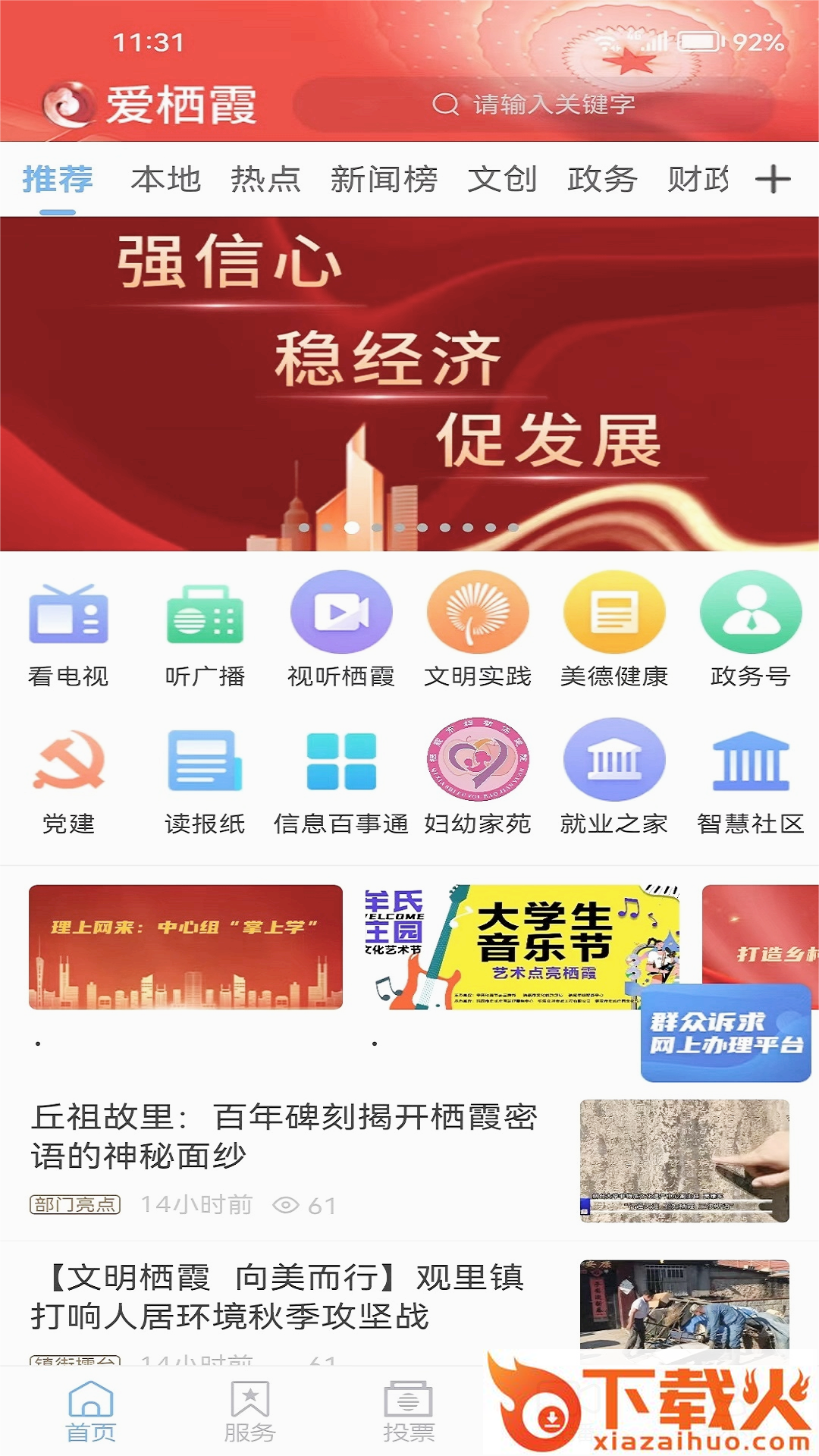Image resolution: width=819 pixels, height=1456 pixels.
Task: Open the 大学生音乐节 card
Action: pos(522,946)
